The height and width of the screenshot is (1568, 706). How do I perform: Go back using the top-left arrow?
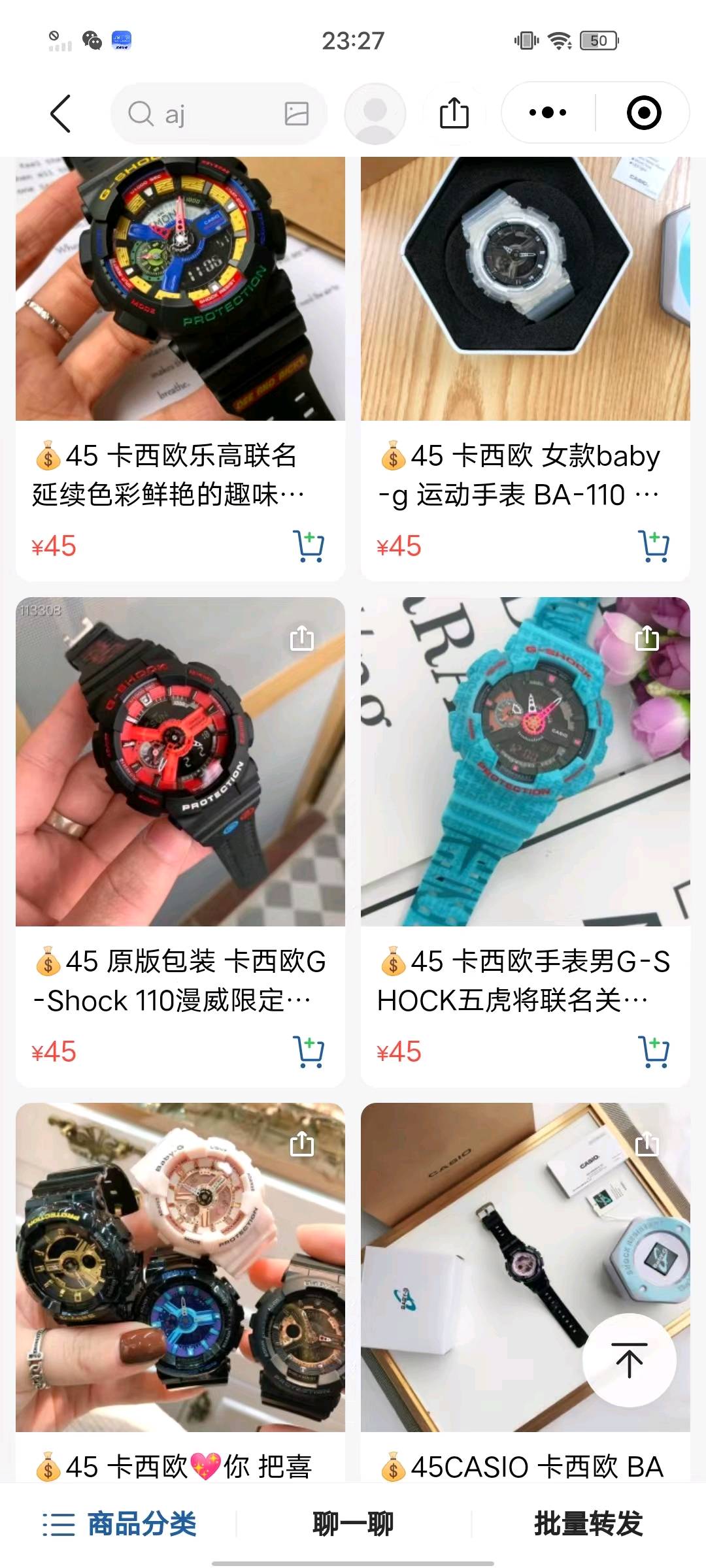(x=60, y=114)
